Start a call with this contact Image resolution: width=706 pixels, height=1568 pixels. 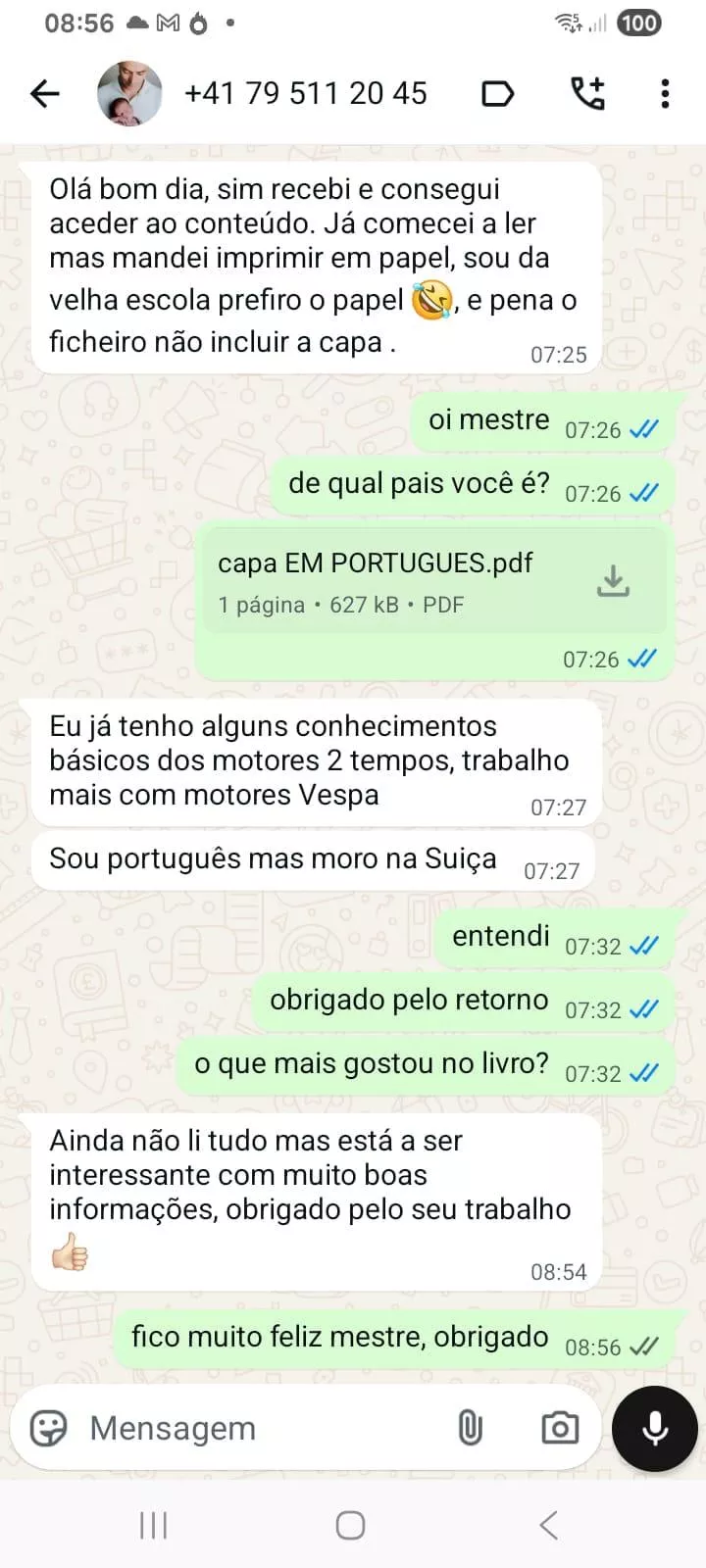(x=587, y=94)
